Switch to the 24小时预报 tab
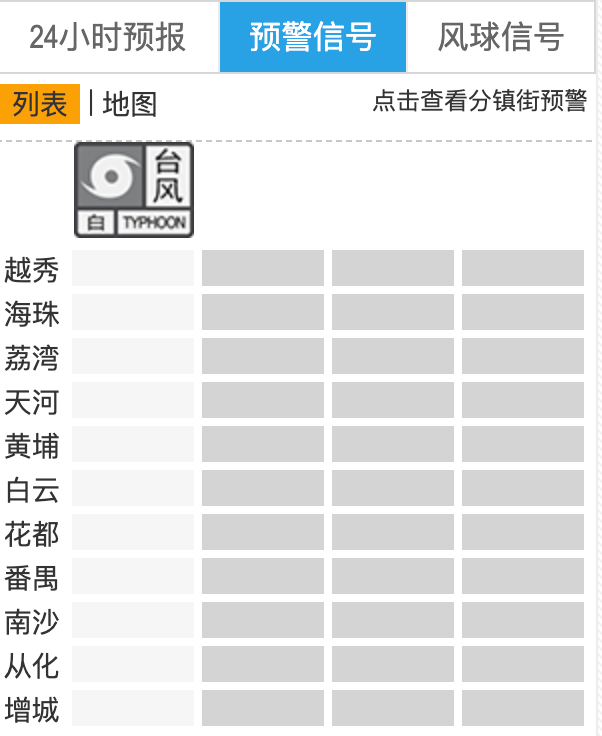Viewport: 602px width, 736px height. coord(107,37)
